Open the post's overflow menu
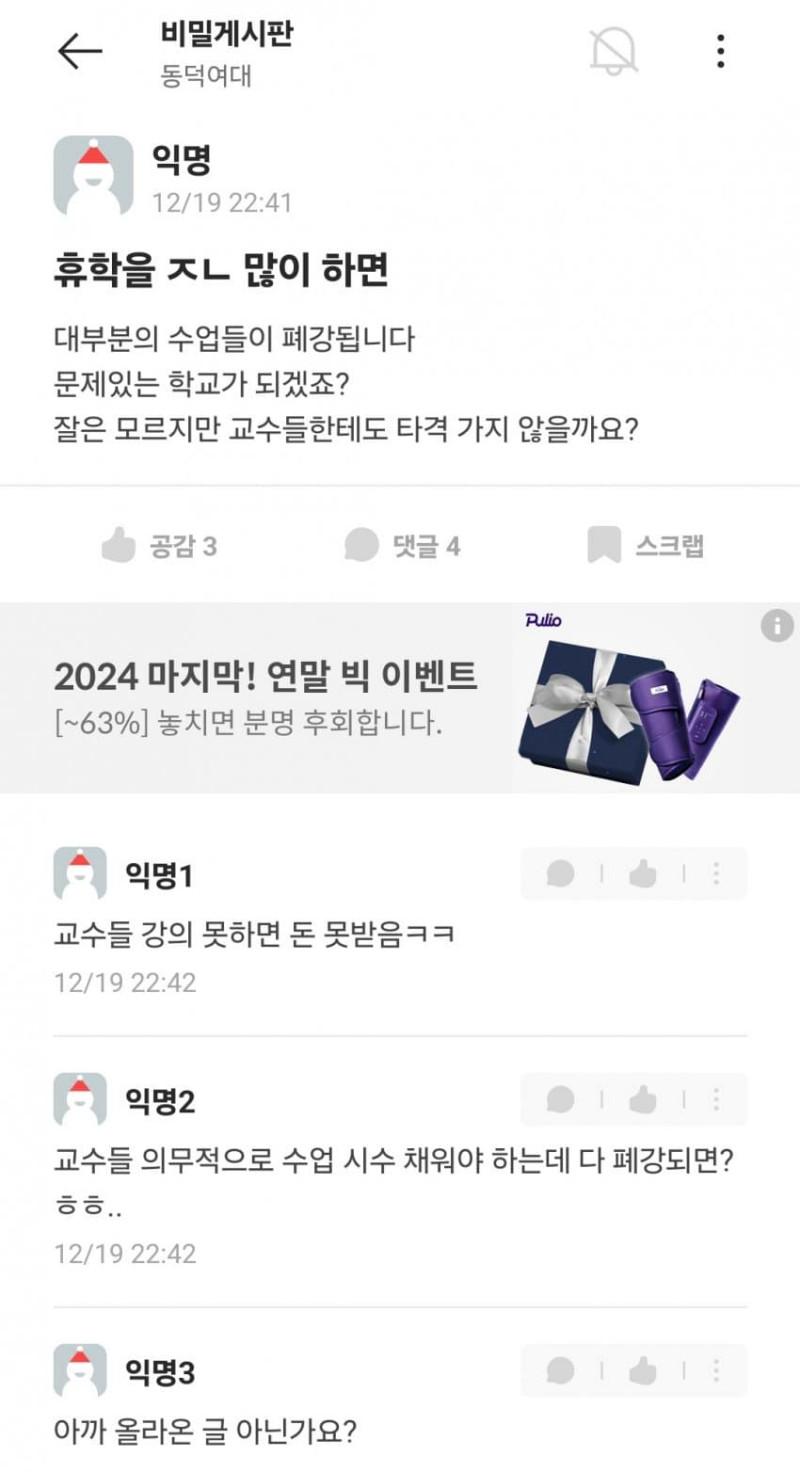Viewport: 800px width, 1472px height. (720, 51)
